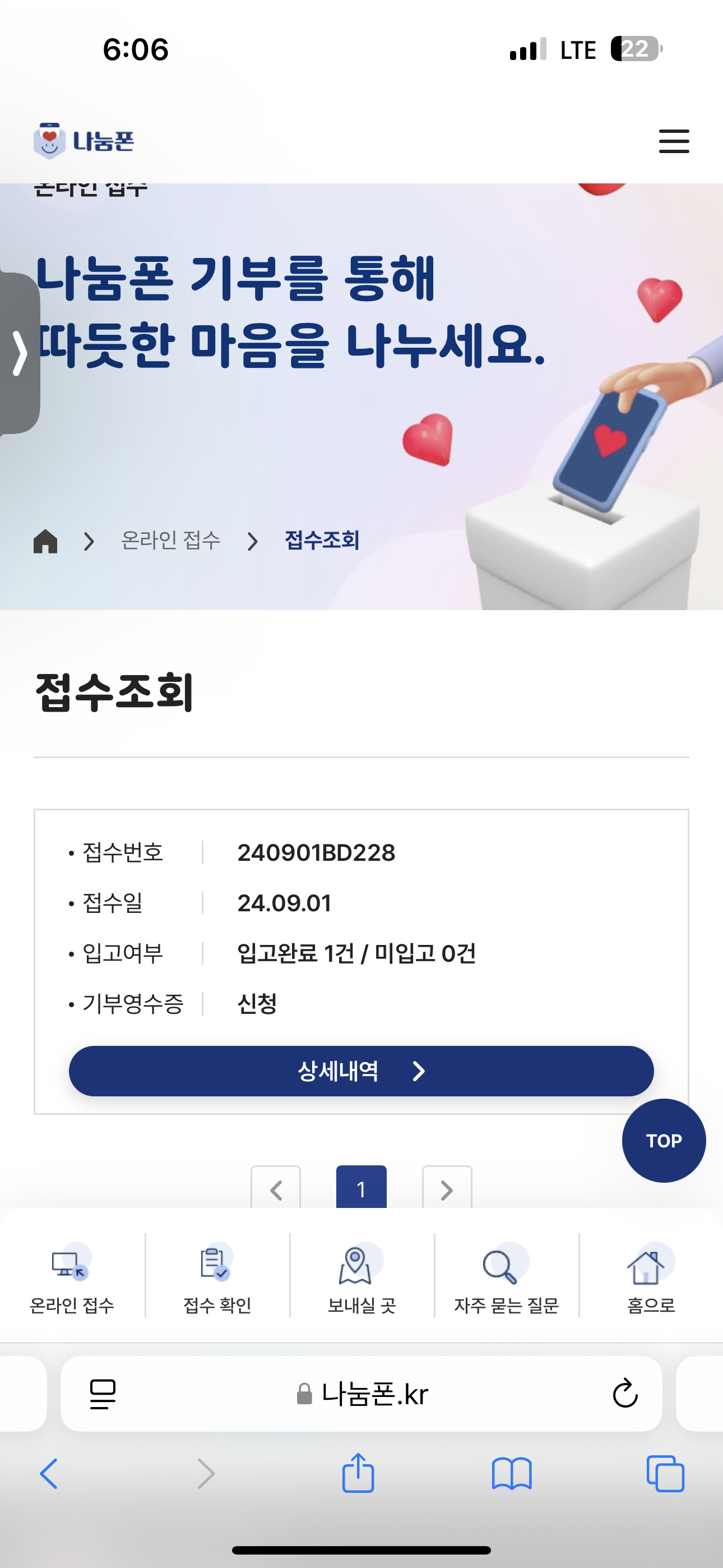The width and height of the screenshot is (723, 1568).
Task: Open Safari bookmarks
Action: tap(511, 1474)
